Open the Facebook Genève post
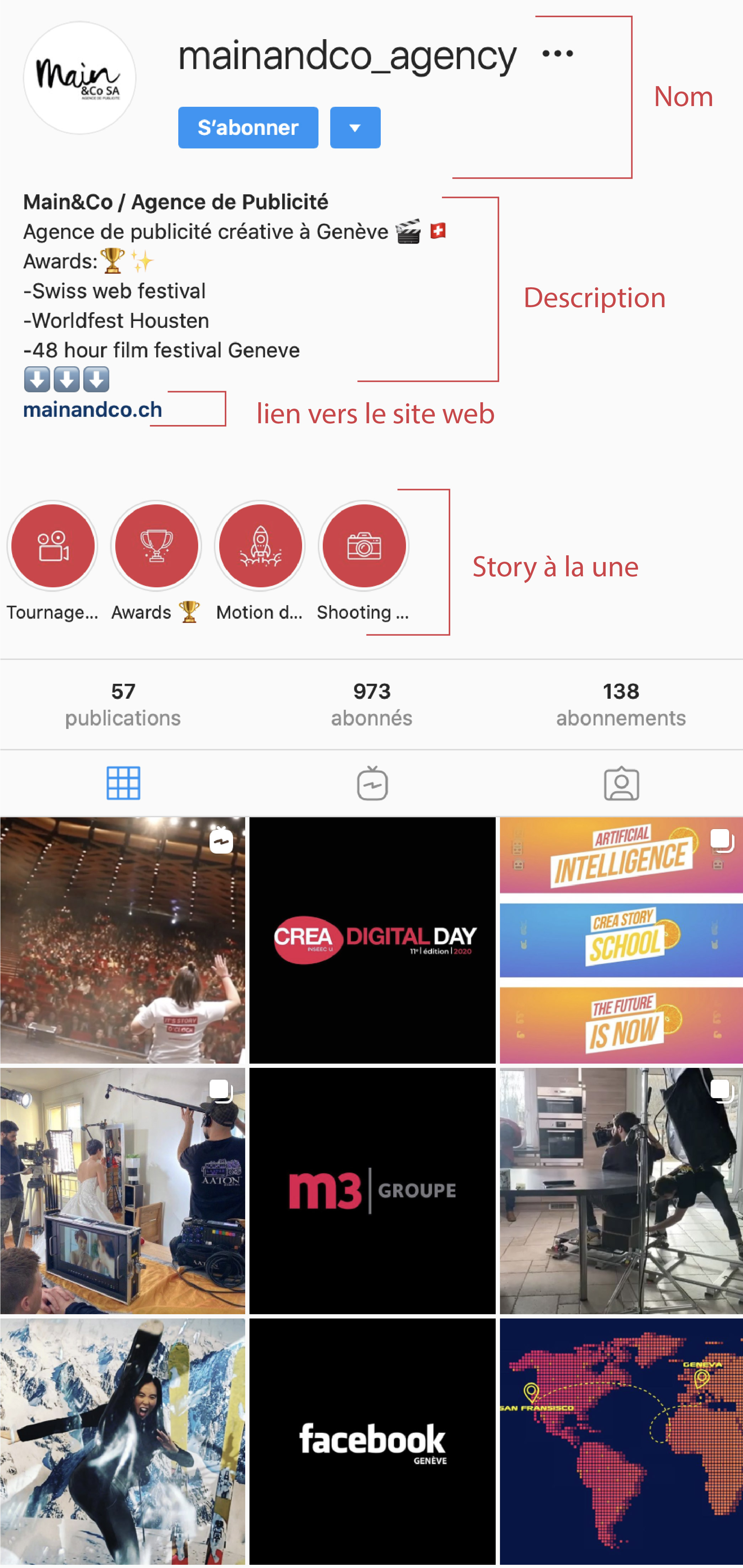The width and height of the screenshot is (743, 1568). pos(373,1441)
